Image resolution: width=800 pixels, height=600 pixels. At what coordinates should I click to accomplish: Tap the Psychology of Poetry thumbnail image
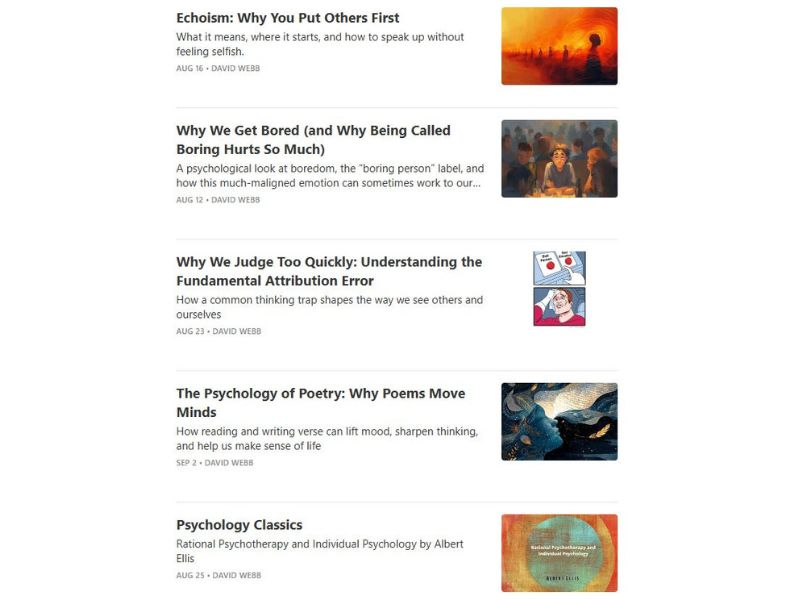click(x=559, y=421)
